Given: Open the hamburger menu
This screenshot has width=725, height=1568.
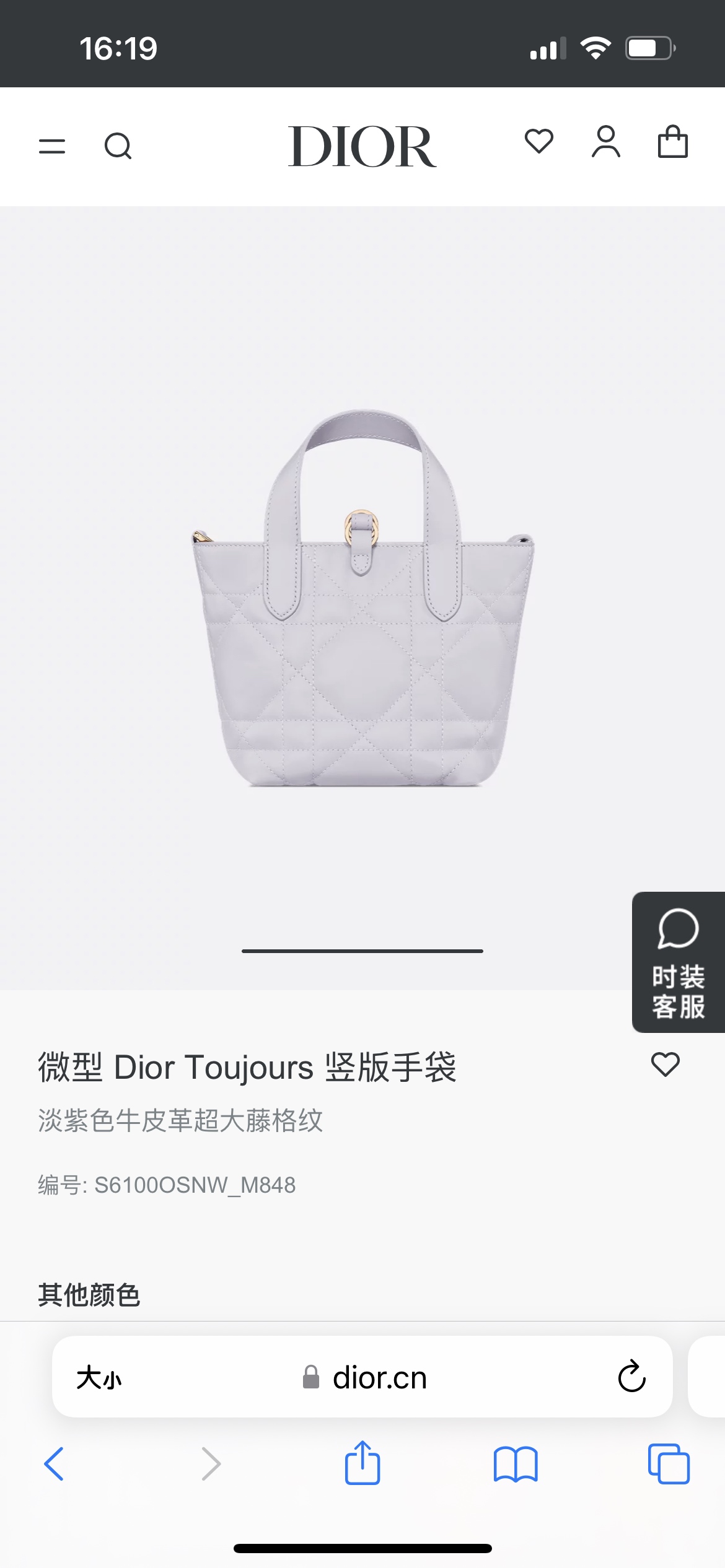Looking at the screenshot, I should pos(52,146).
